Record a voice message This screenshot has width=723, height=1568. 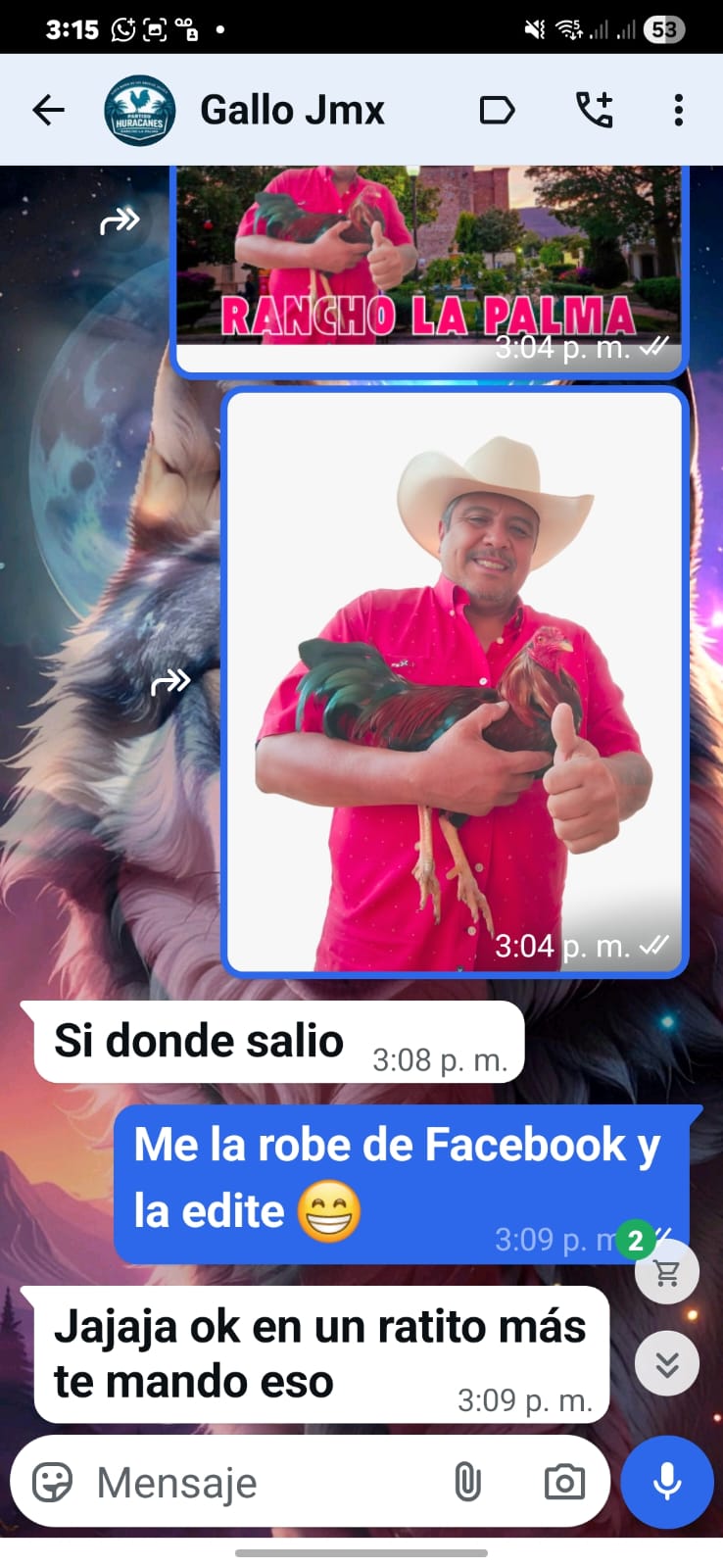coord(667,1482)
